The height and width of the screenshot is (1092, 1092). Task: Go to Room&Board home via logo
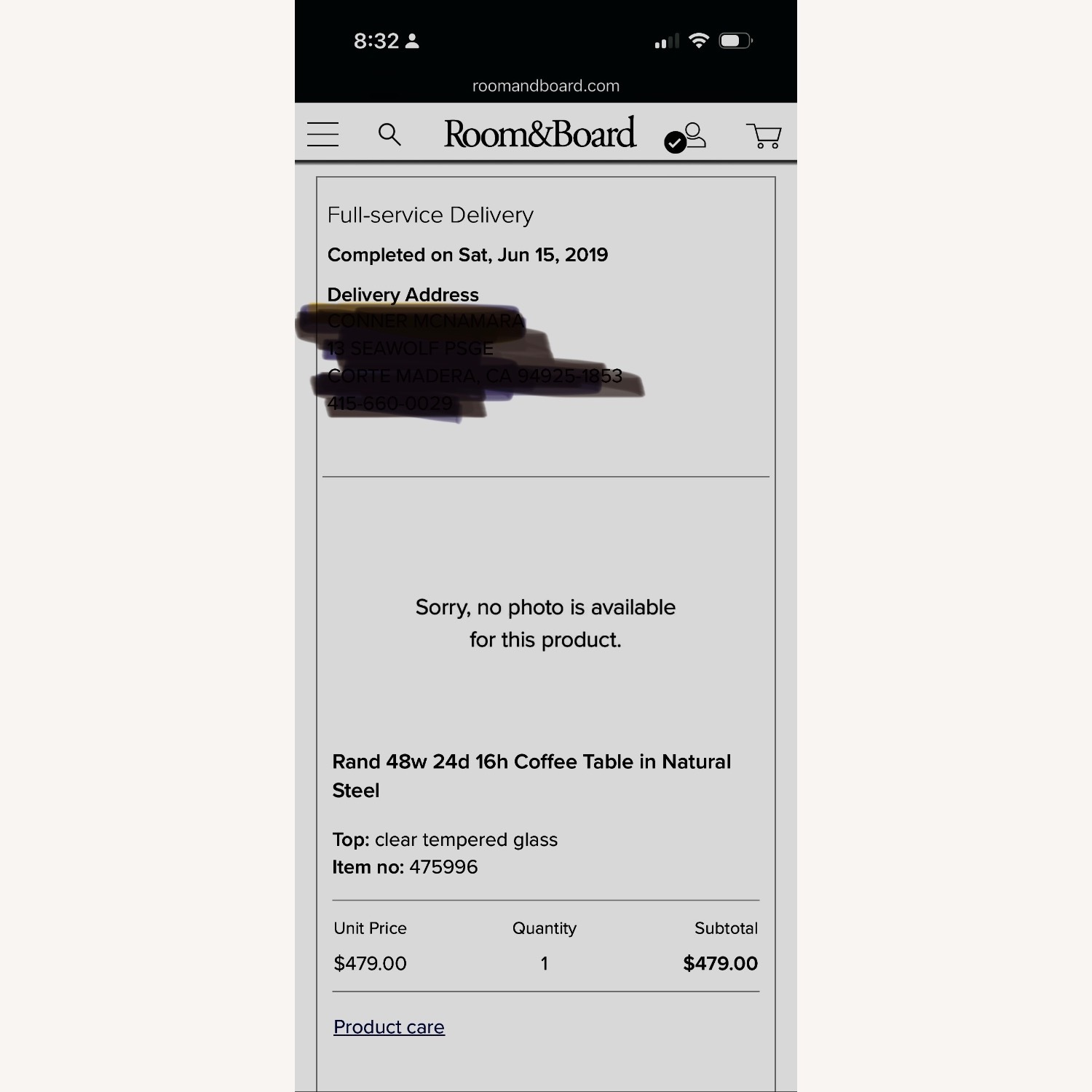(539, 134)
